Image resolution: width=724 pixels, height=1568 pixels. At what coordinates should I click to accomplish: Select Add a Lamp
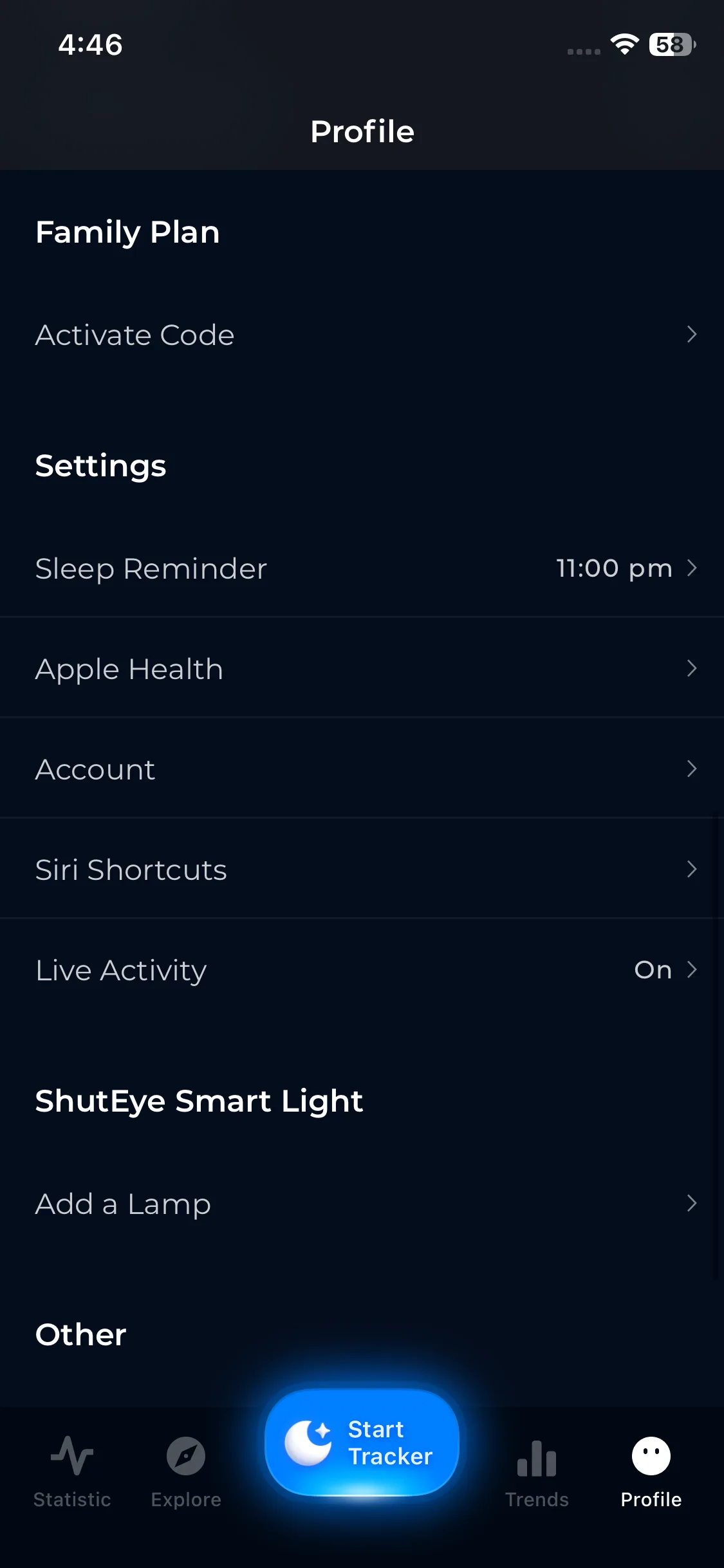coord(362,1204)
